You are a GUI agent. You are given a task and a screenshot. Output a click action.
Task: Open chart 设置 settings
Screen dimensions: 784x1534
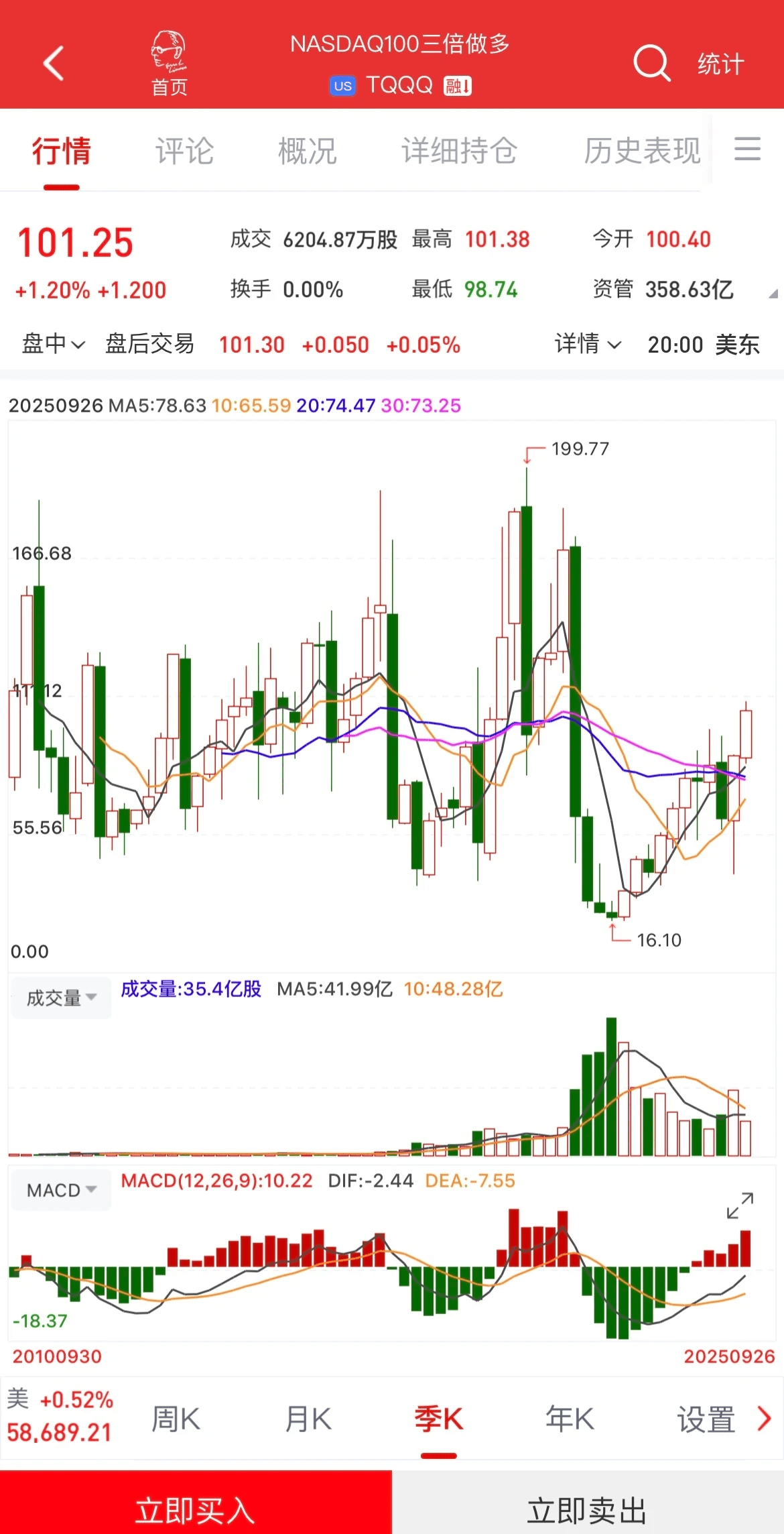tap(706, 1419)
